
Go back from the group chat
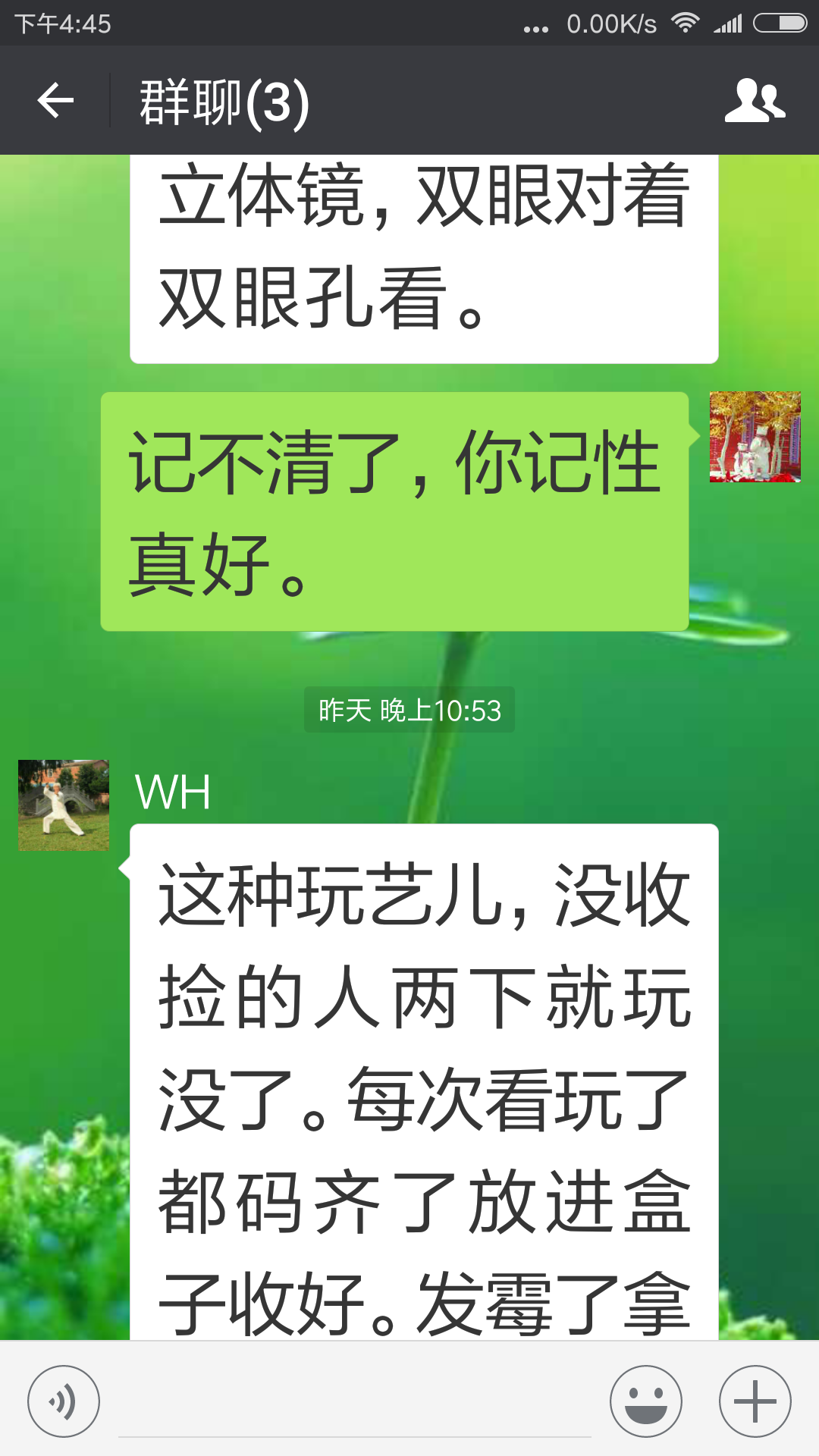pyautogui.click(x=55, y=101)
